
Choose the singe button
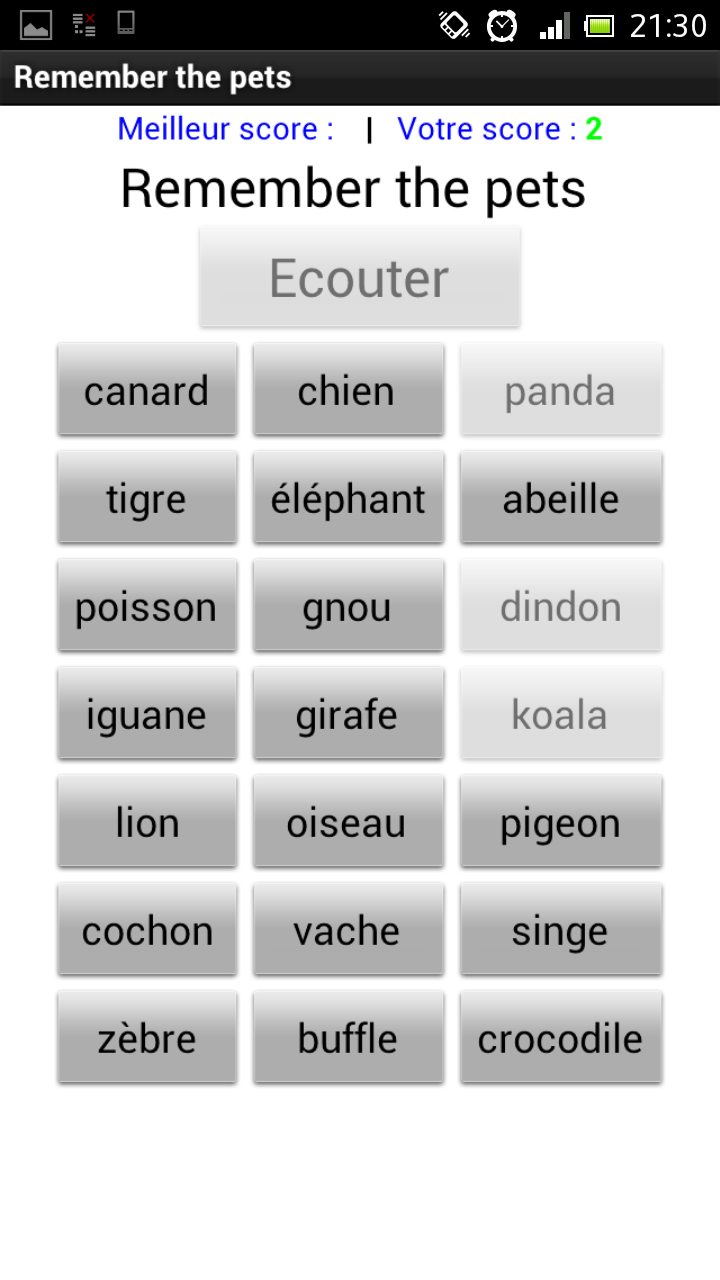pyautogui.click(x=561, y=930)
